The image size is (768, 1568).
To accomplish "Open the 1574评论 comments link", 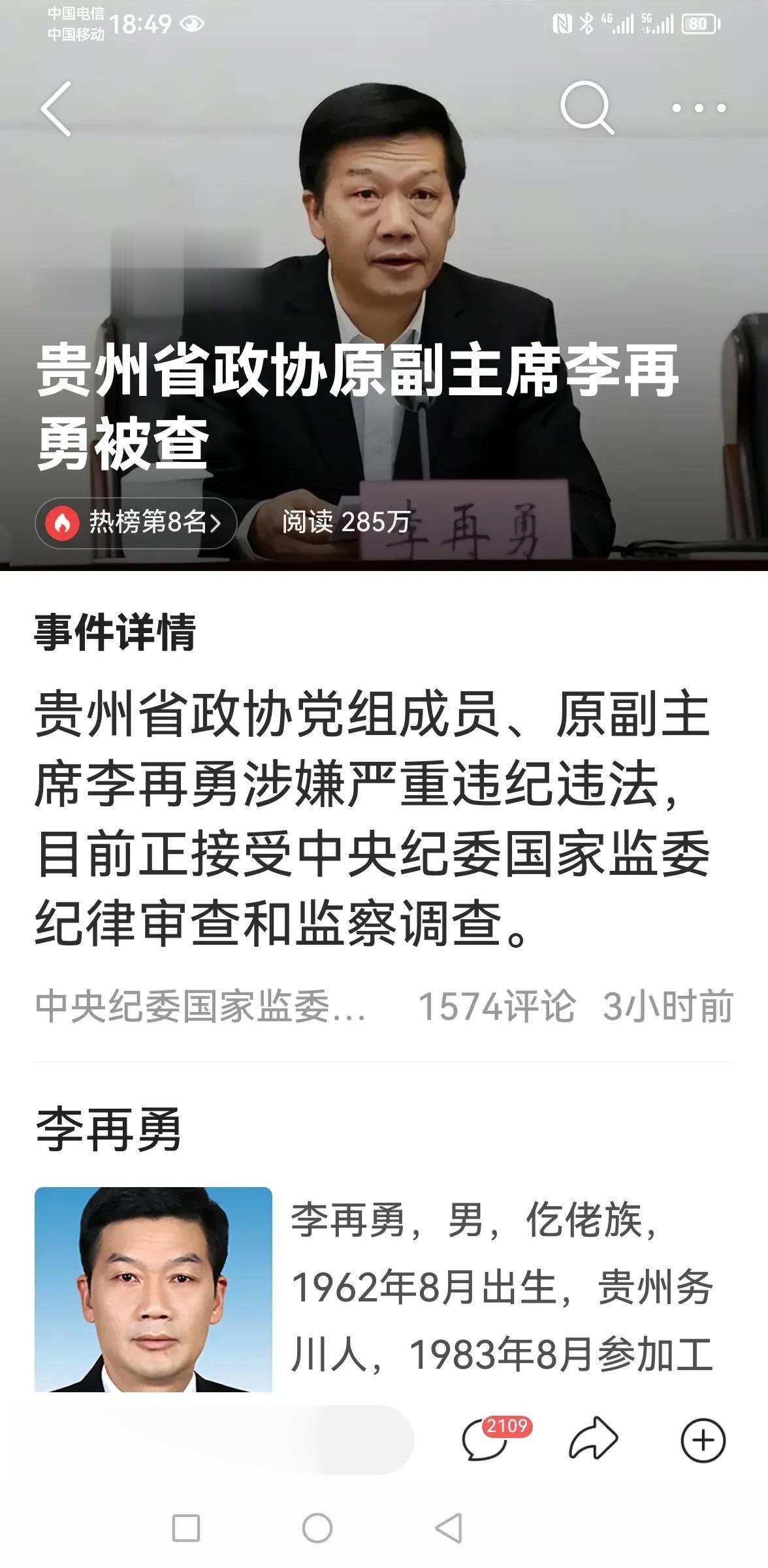I will [x=496, y=1006].
